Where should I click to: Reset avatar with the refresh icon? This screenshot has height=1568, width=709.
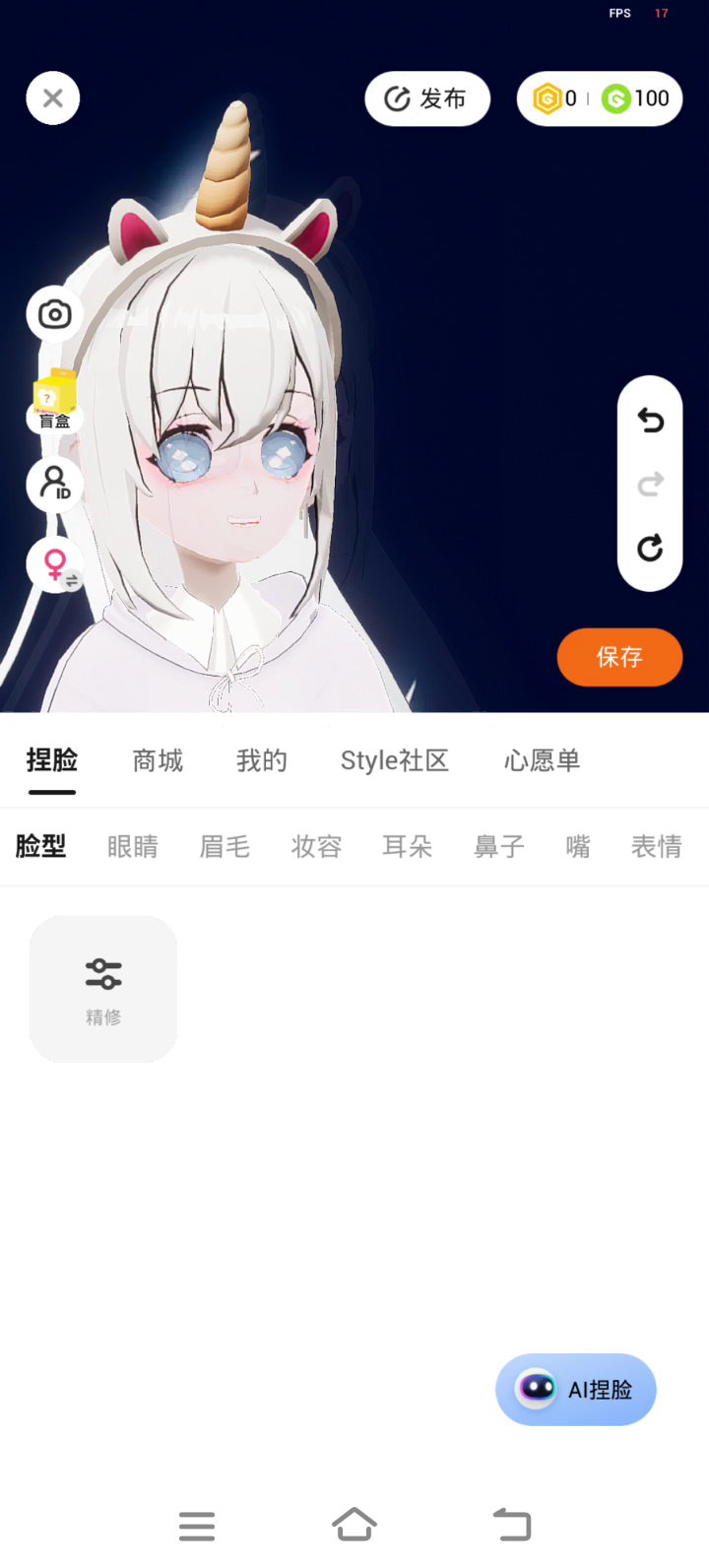point(650,548)
